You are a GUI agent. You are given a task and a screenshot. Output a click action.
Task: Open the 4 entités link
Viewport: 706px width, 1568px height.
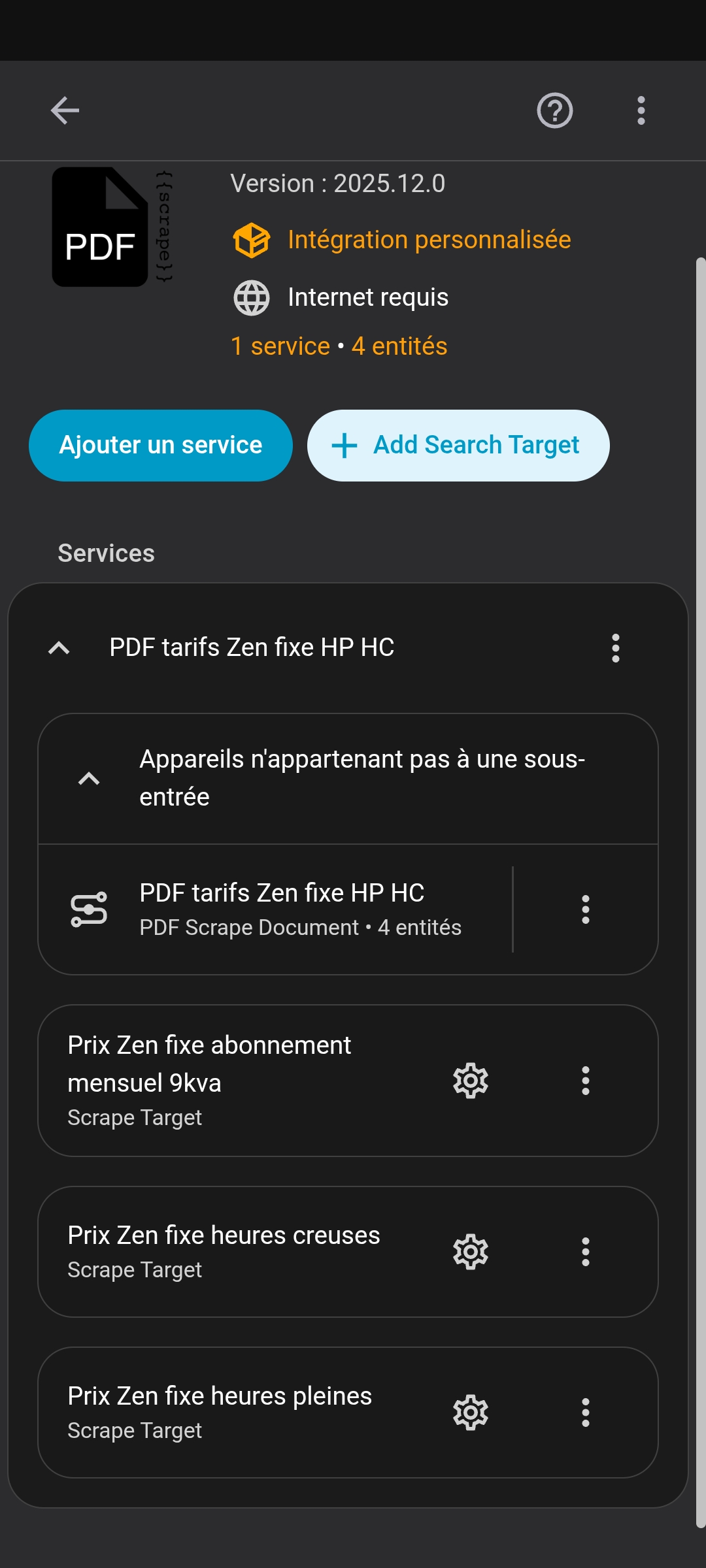399,346
